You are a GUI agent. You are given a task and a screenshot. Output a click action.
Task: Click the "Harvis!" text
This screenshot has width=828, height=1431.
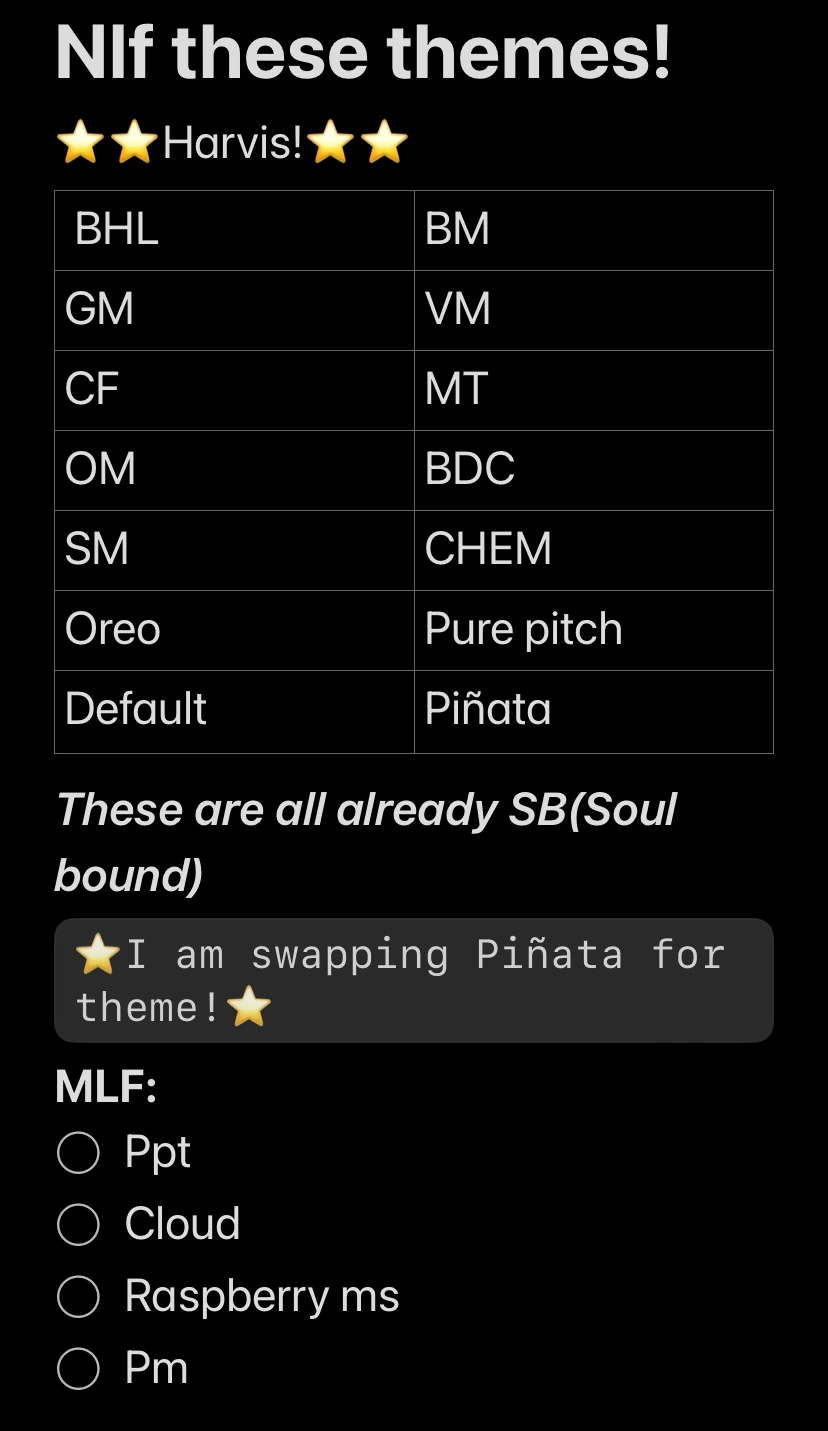[x=233, y=142]
